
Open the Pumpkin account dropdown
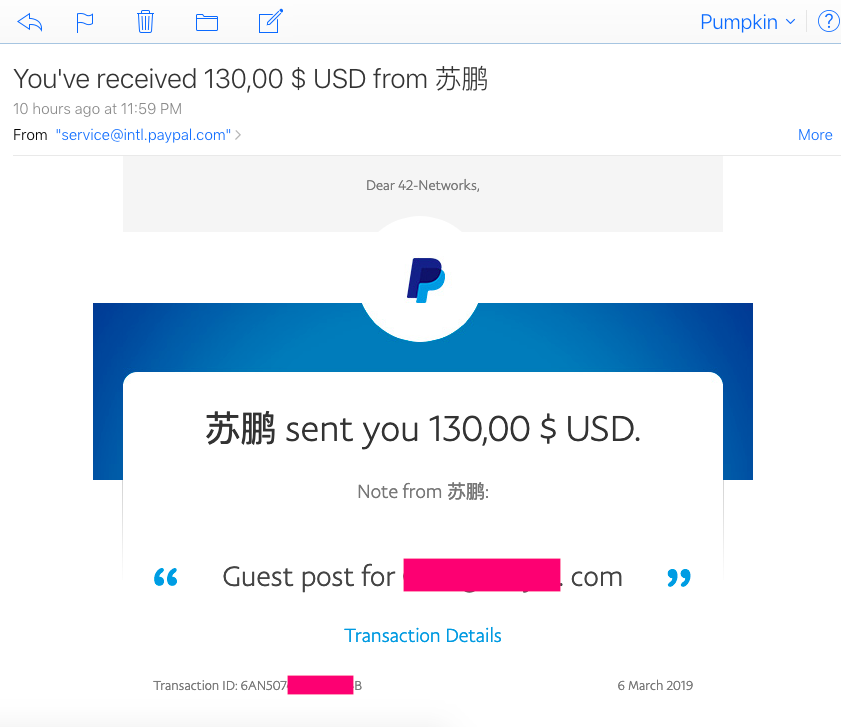click(747, 21)
